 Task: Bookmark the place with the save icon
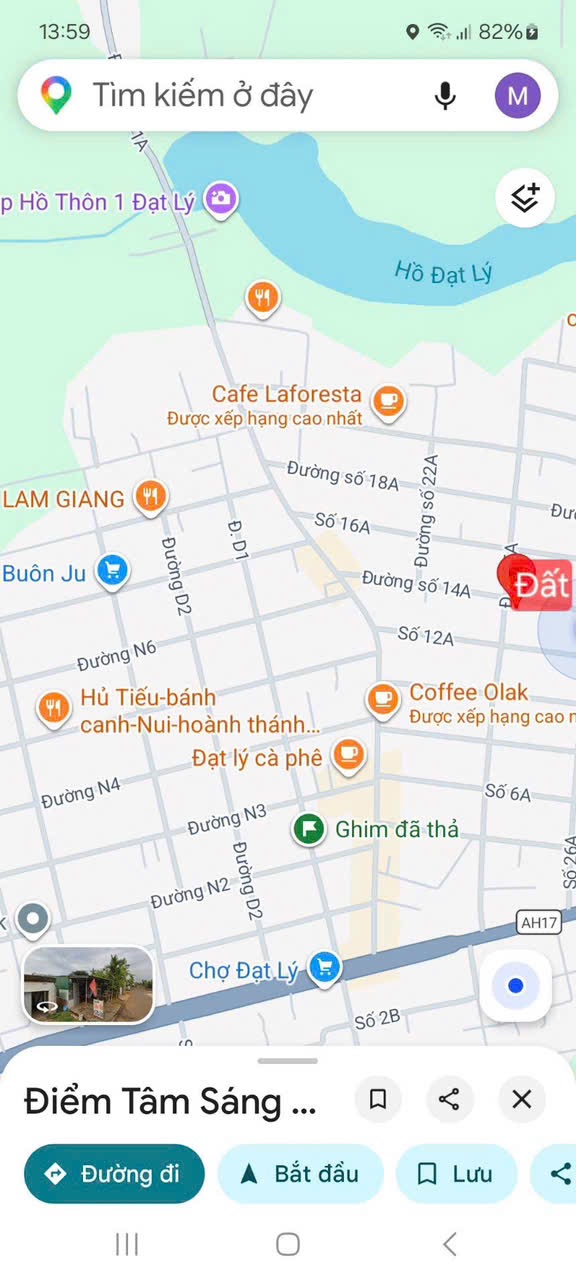coord(378,1099)
